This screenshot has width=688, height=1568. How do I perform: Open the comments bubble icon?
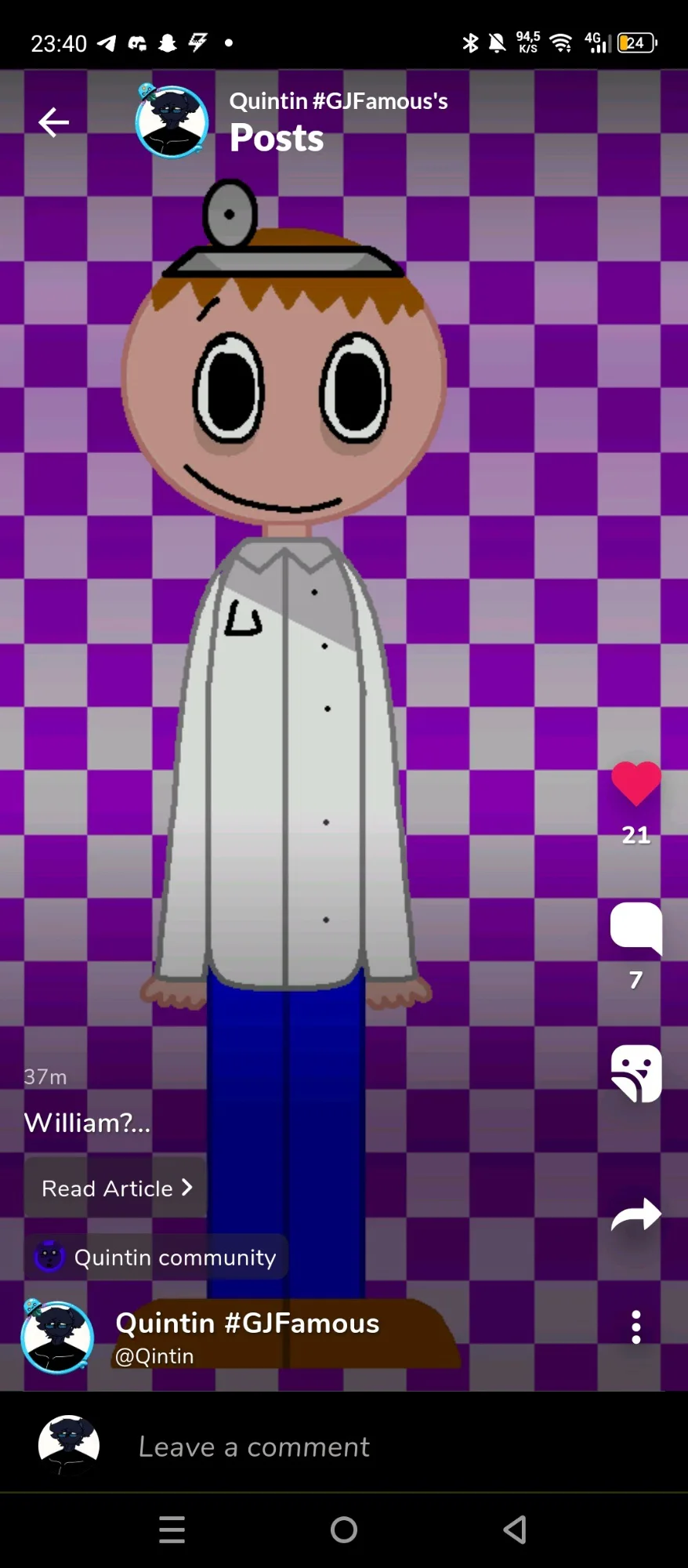tap(635, 927)
